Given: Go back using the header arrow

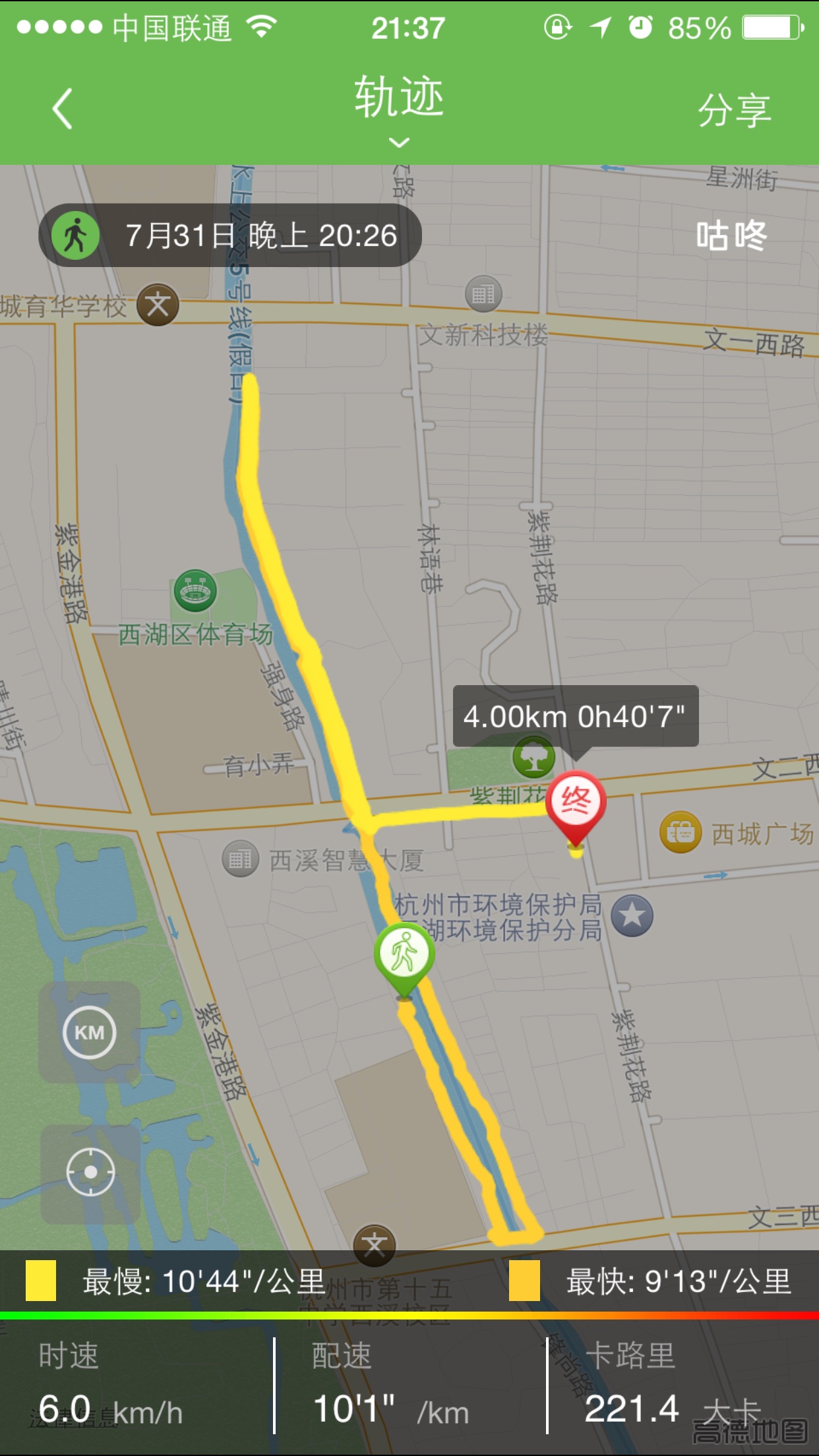Looking at the screenshot, I should pos(63,109).
